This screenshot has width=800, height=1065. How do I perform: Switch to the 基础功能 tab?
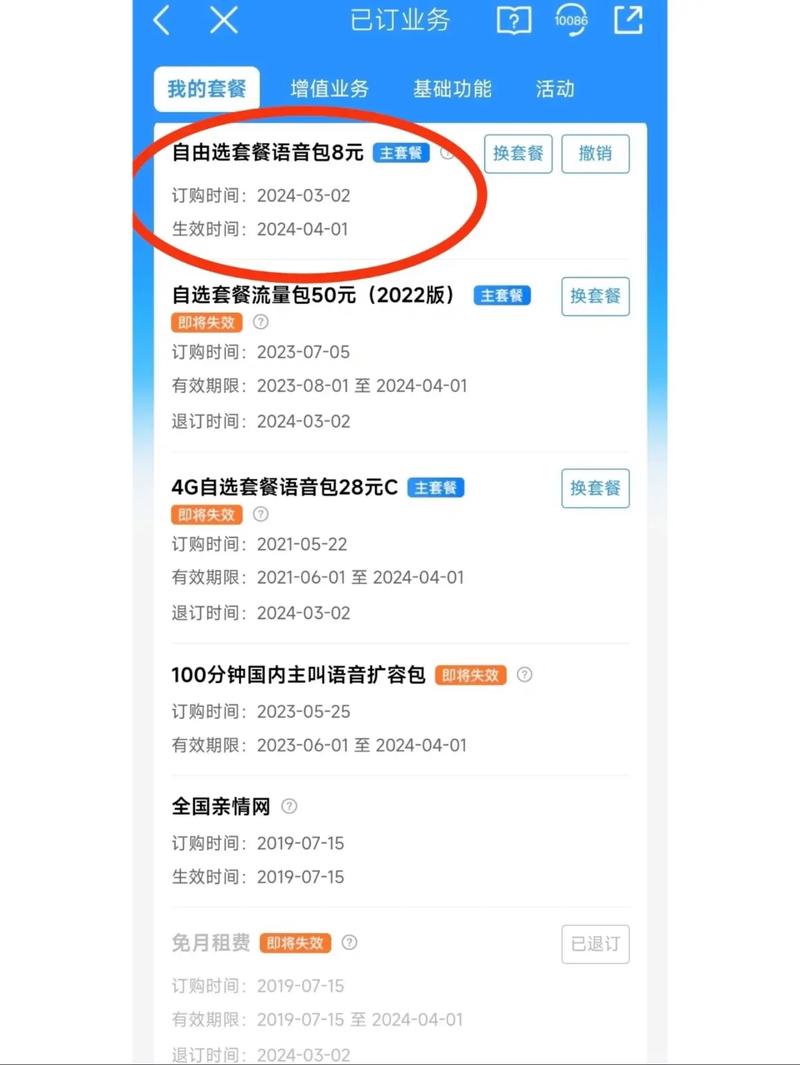point(452,89)
